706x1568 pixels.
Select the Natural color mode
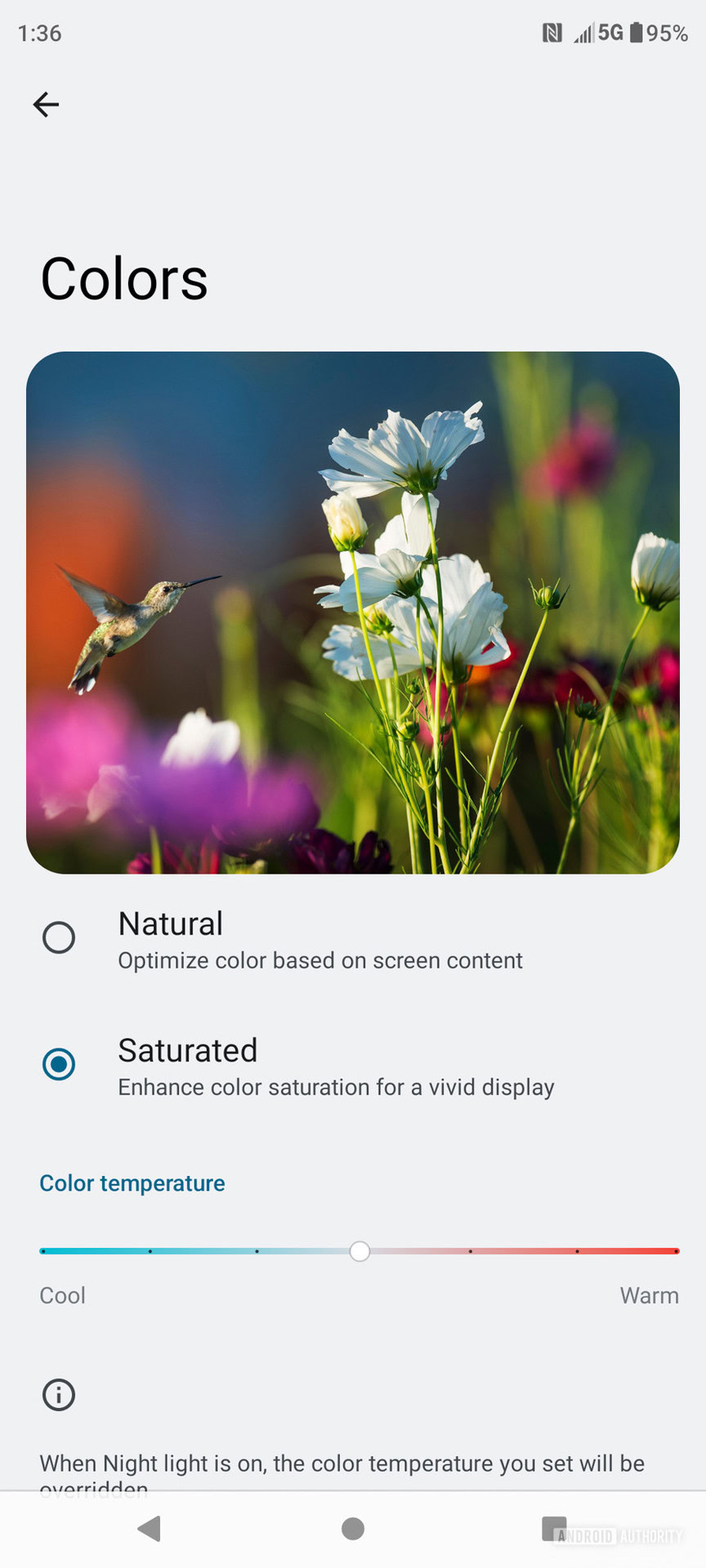click(x=59, y=938)
